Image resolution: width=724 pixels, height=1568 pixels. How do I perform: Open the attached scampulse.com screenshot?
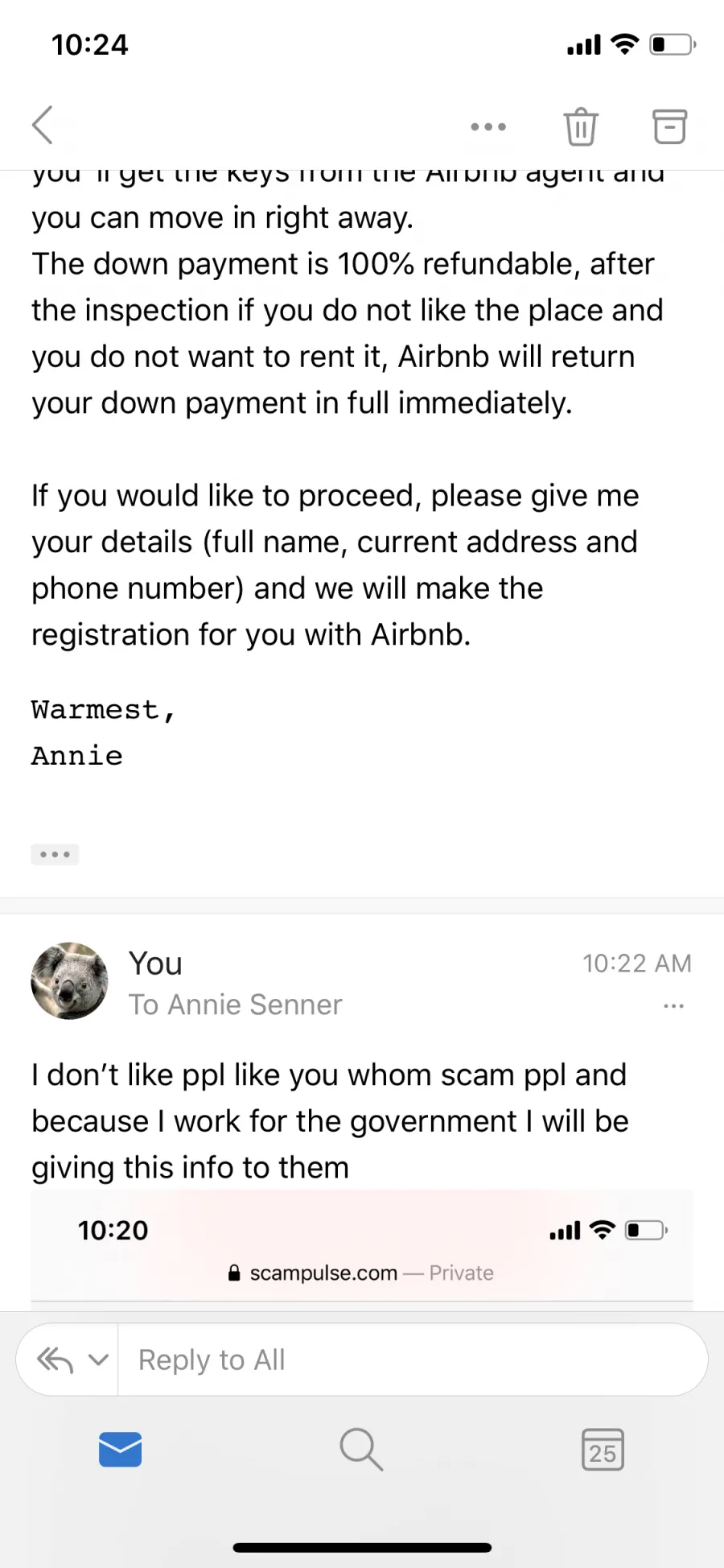tap(362, 1249)
